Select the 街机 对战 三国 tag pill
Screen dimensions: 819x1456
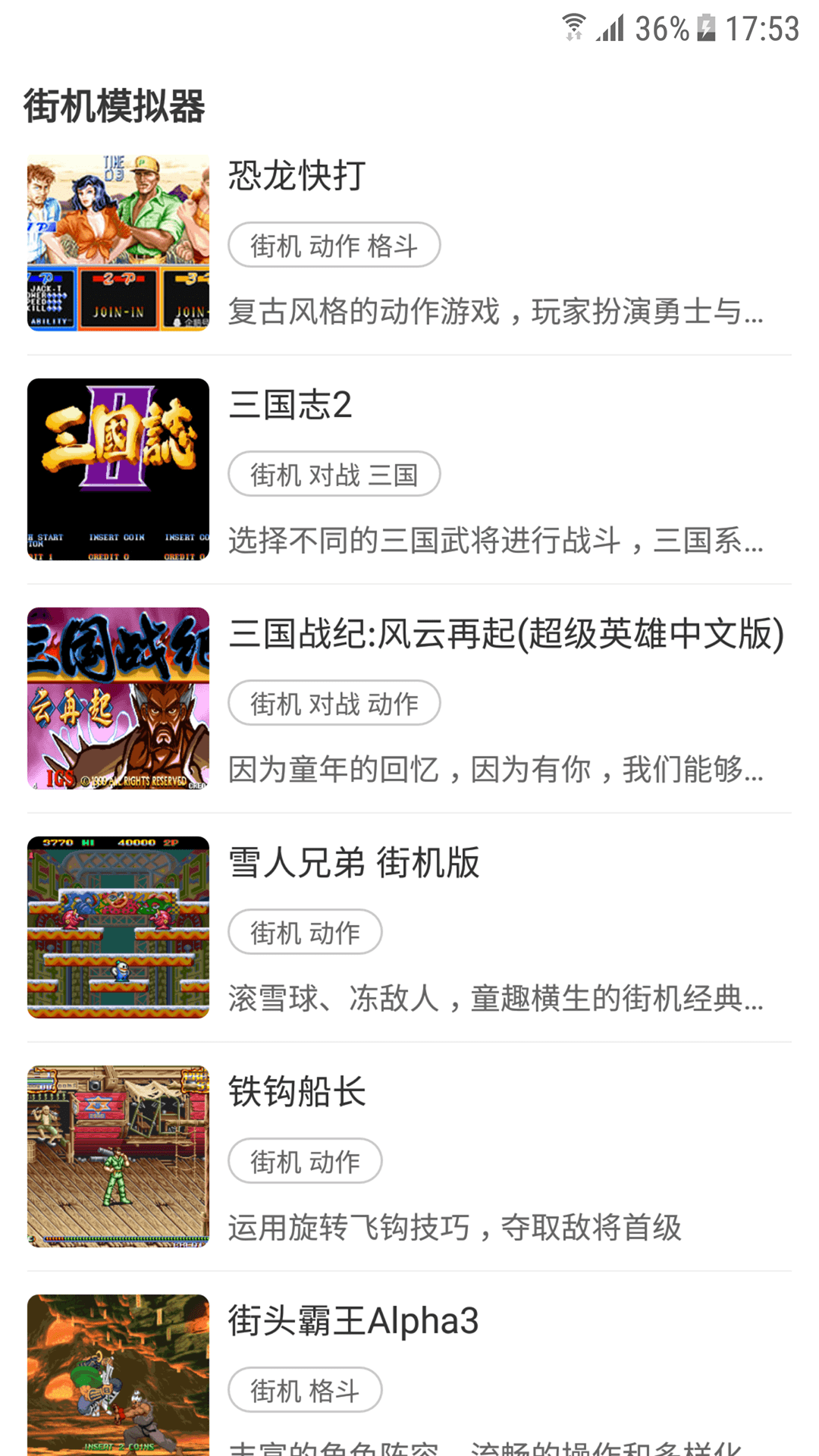coord(334,473)
